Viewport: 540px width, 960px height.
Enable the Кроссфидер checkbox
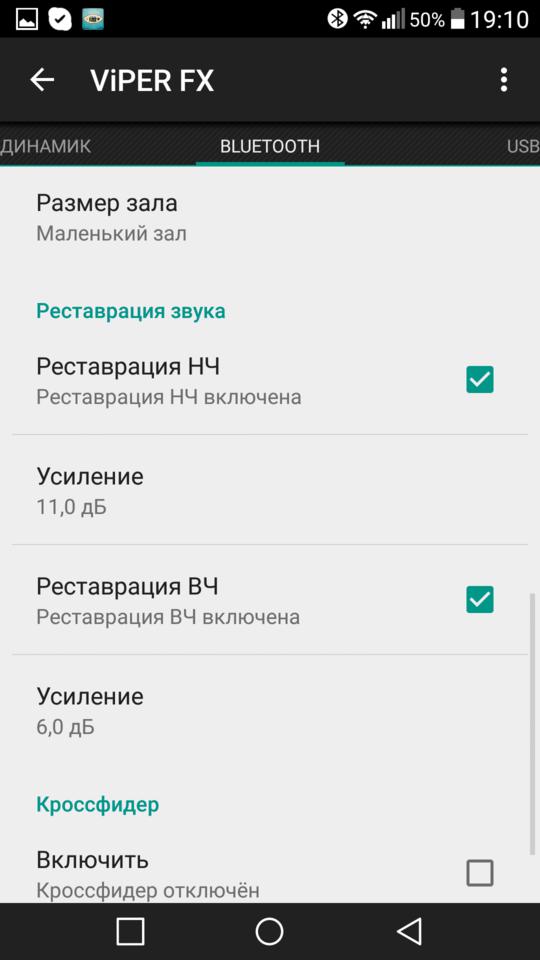pyautogui.click(x=479, y=872)
